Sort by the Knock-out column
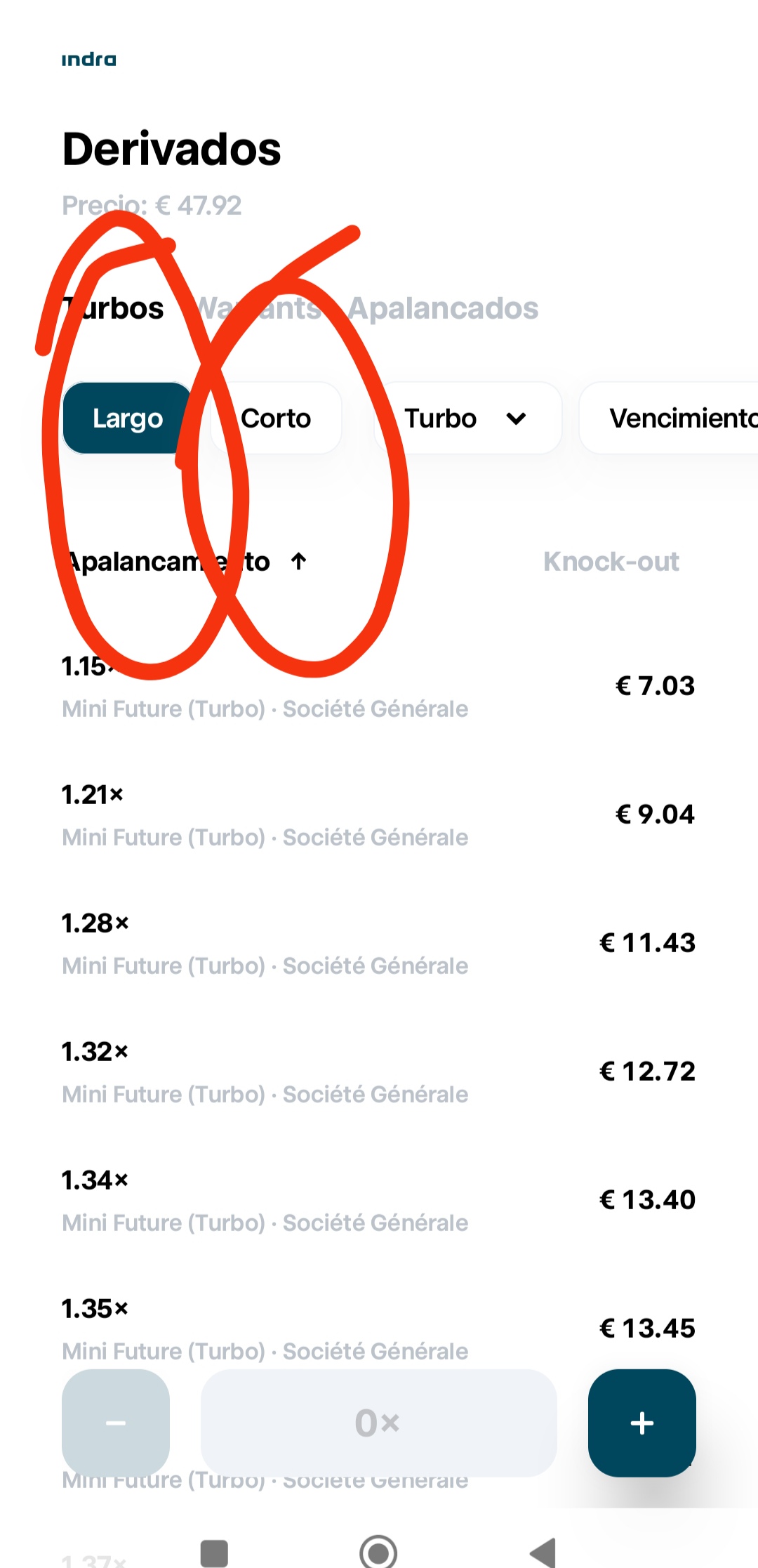Image resolution: width=758 pixels, height=1568 pixels. tap(611, 562)
